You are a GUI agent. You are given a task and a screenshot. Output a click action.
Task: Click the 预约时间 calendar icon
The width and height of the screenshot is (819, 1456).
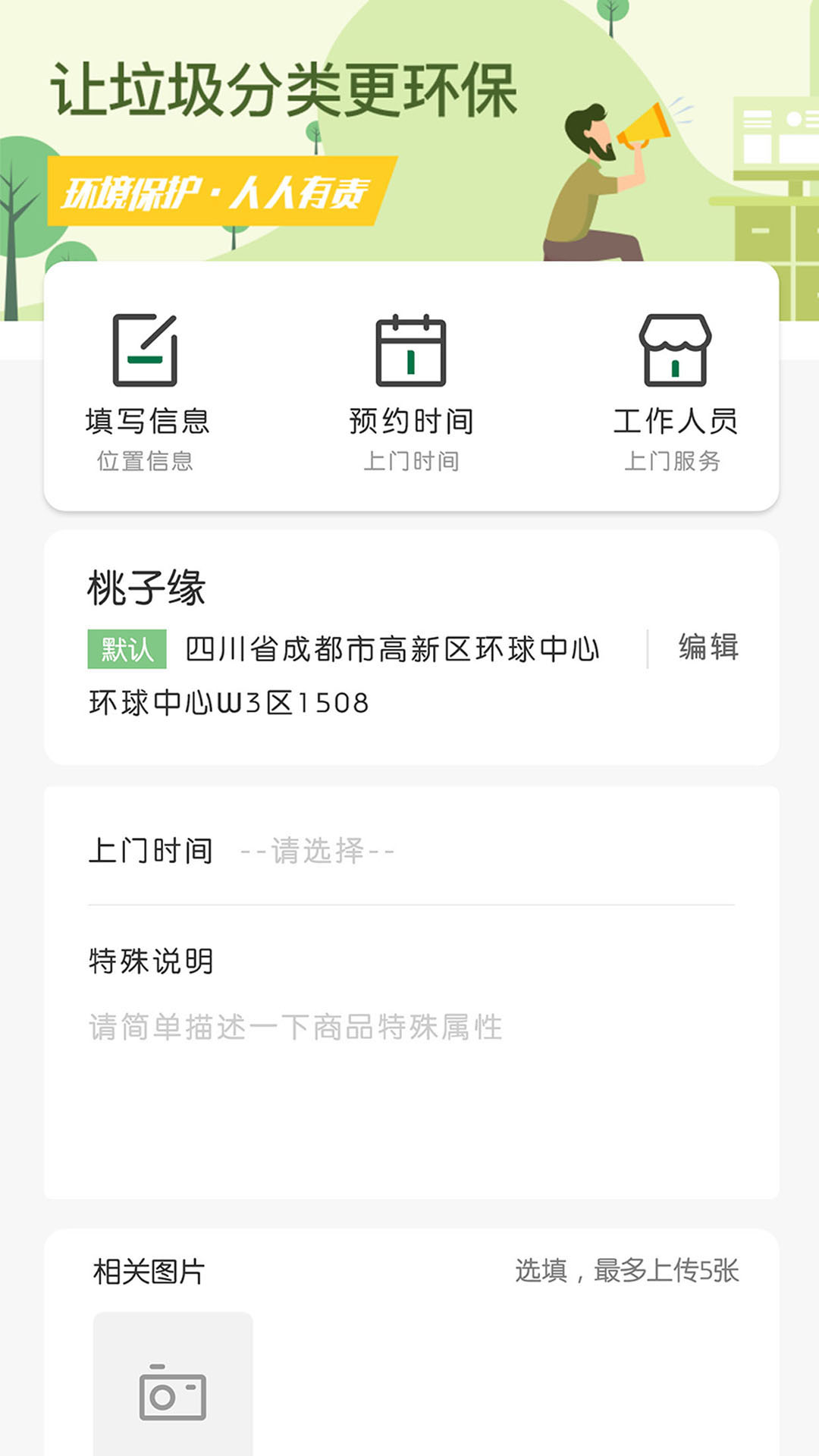pyautogui.click(x=409, y=349)
